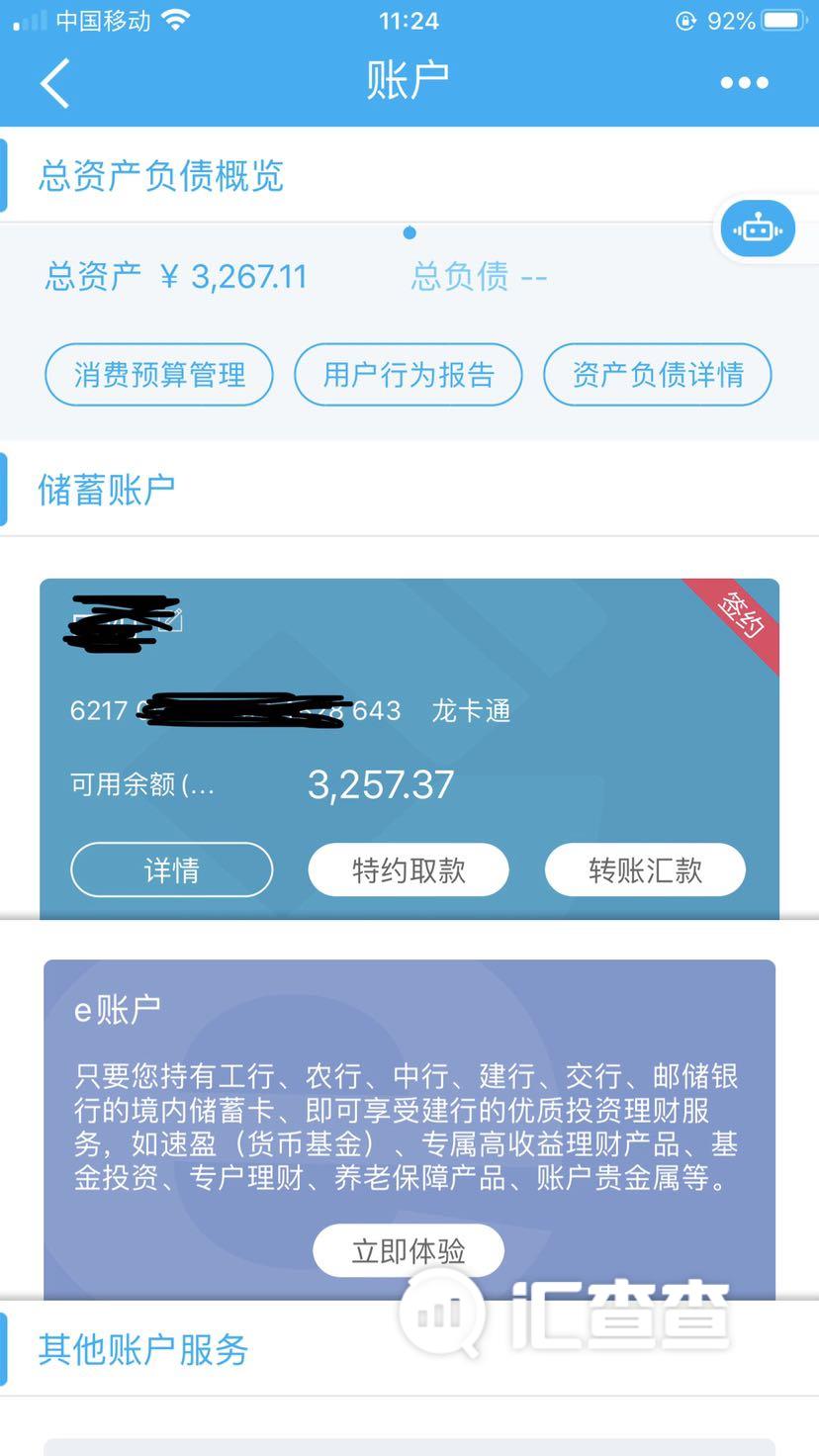819x1456 pixels.
Task: Tap 详情 on the savings card
Action: (171, 869)
